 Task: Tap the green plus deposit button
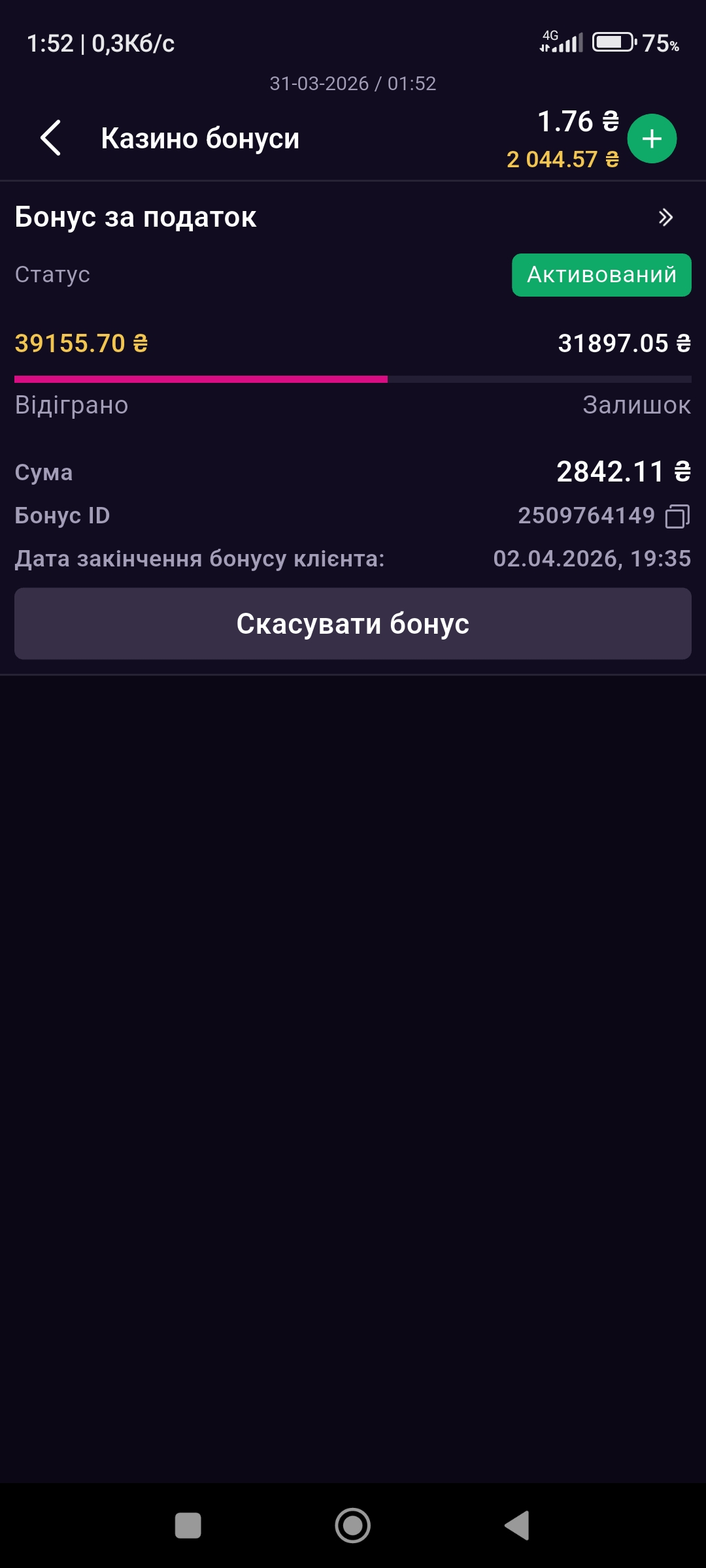coord(652,139)
